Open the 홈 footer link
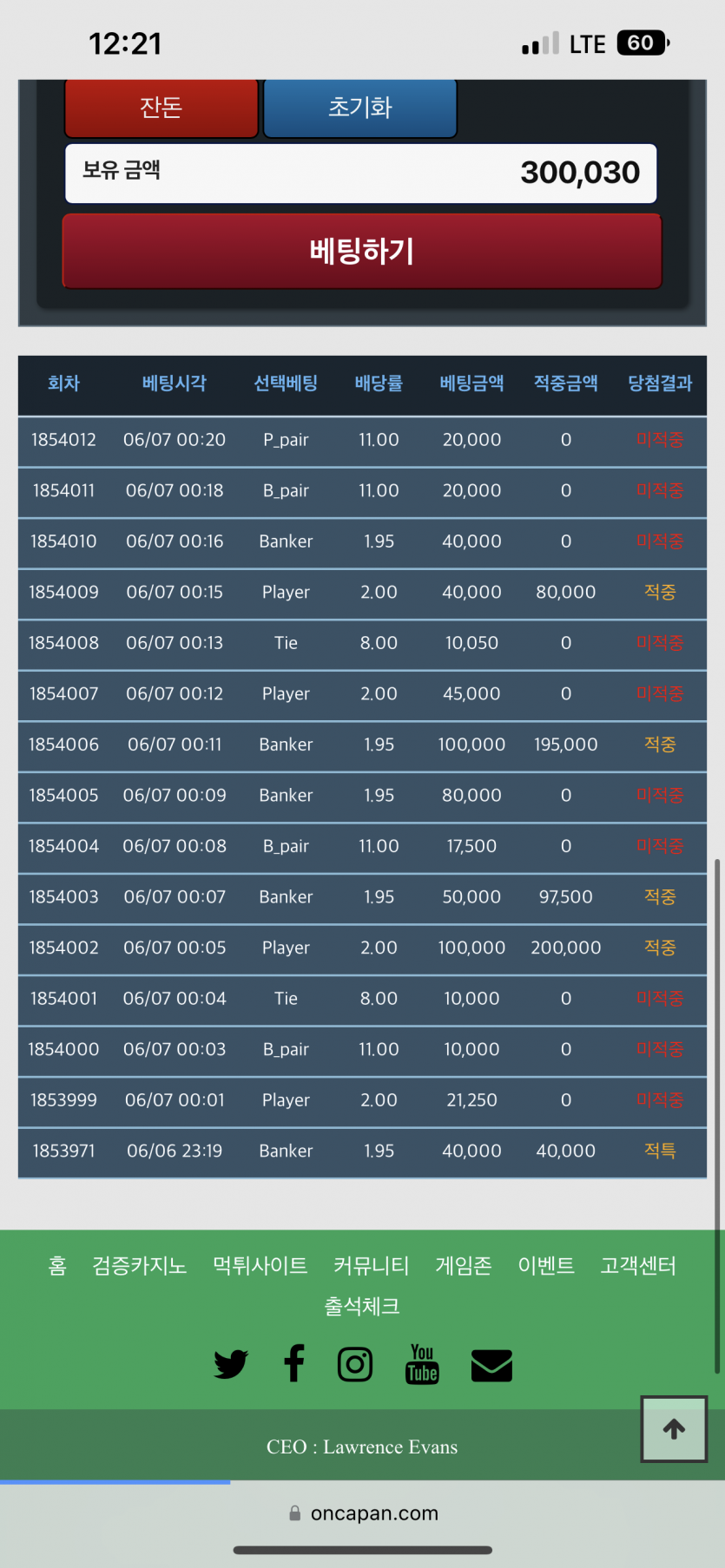This screenshot has height=1568, width=725. tap(57, 1266)
